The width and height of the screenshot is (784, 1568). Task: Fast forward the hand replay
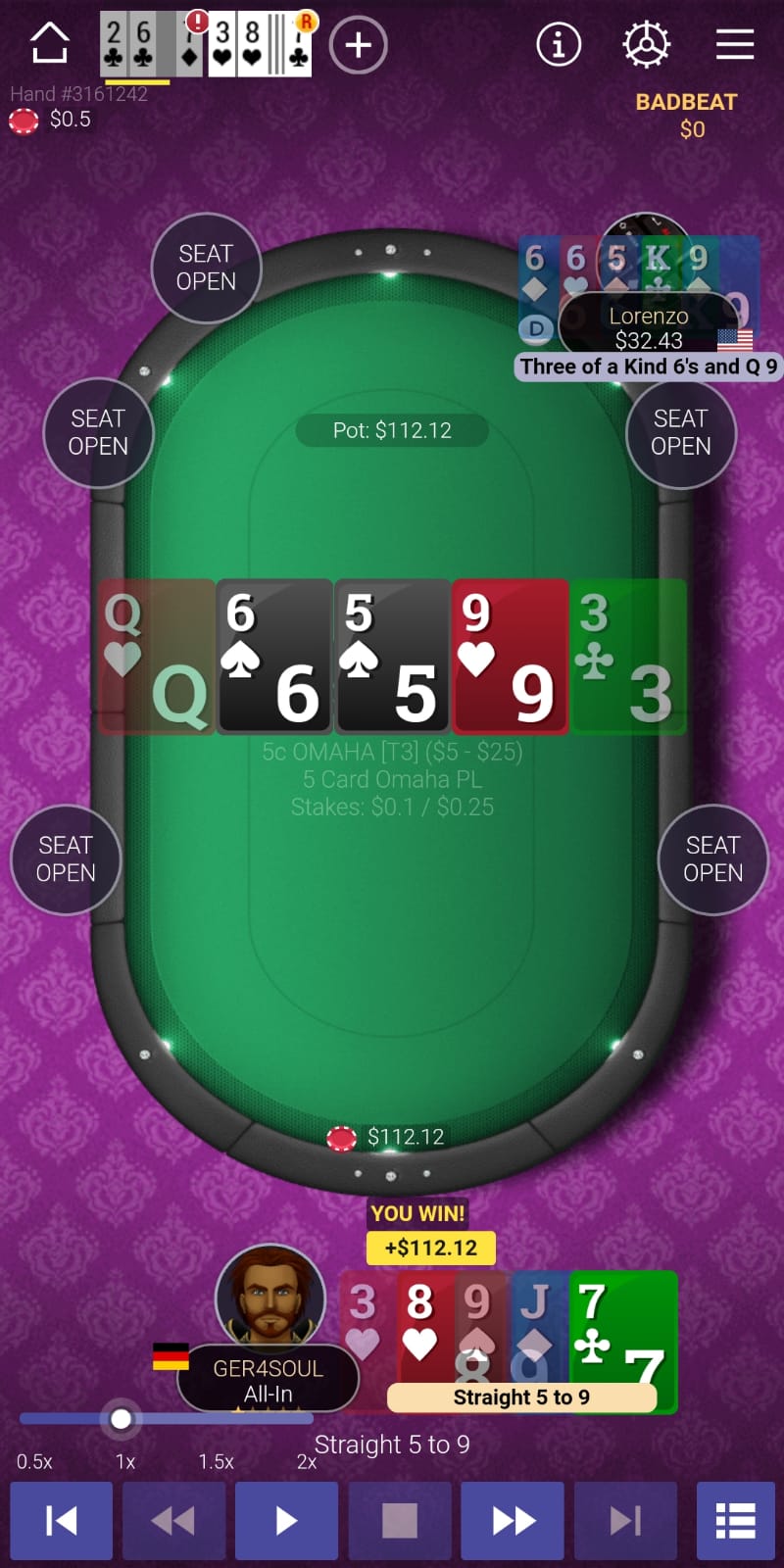[513, 1521]
